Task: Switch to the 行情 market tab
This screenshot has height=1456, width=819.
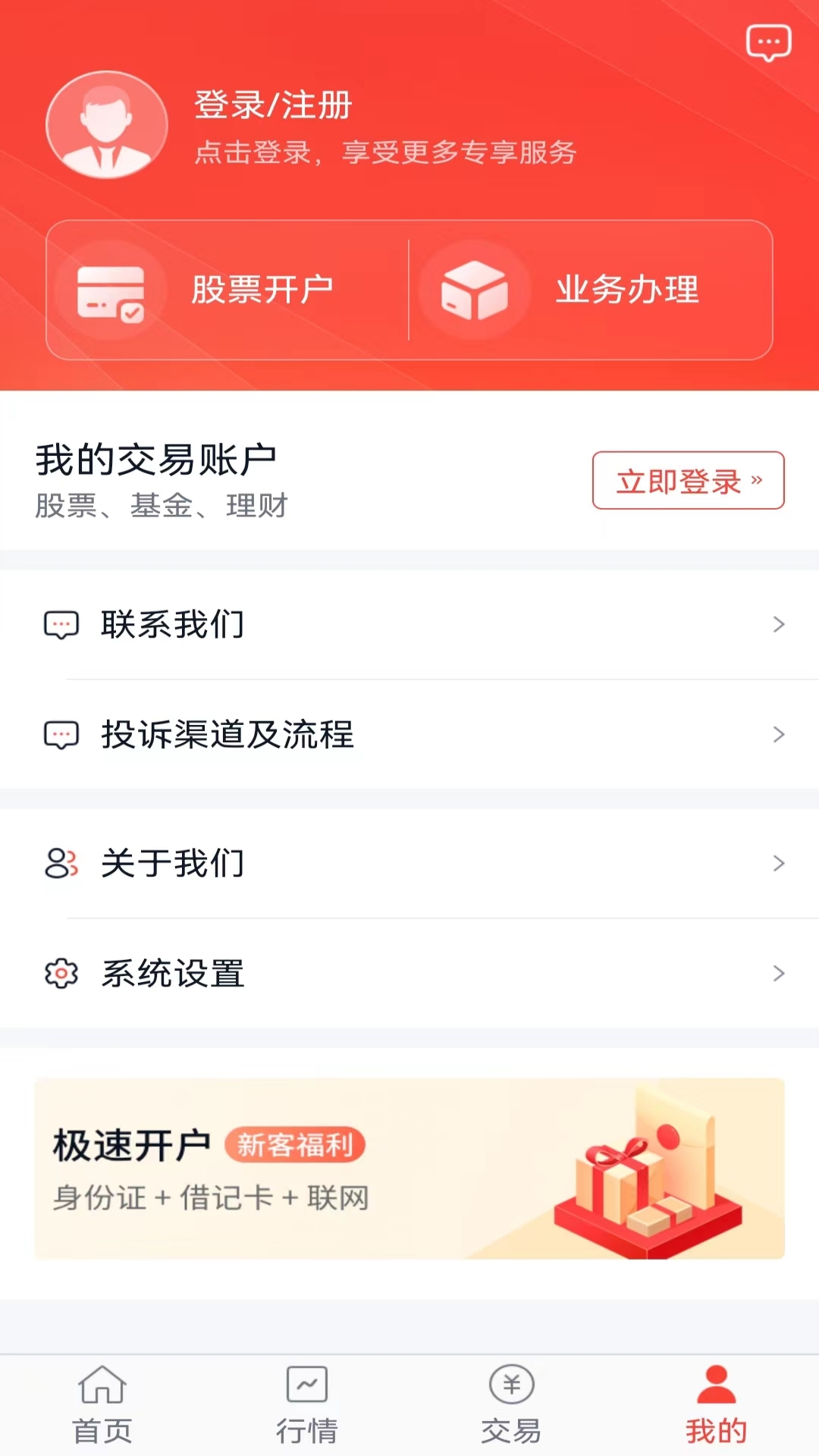Action: click(x=307, y=1405)
